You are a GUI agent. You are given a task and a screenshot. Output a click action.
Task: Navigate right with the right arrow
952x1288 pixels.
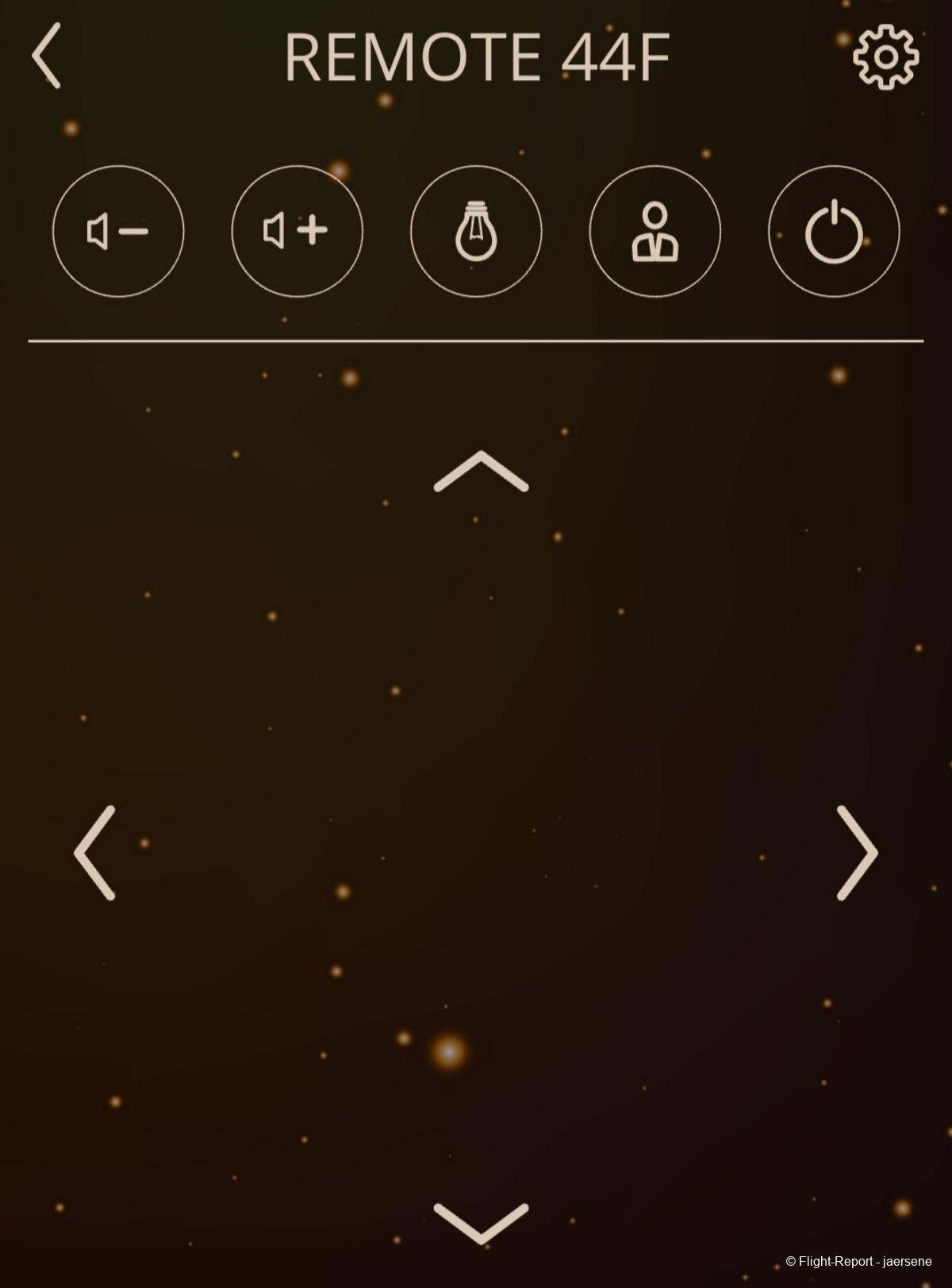(x=857, y=853)
